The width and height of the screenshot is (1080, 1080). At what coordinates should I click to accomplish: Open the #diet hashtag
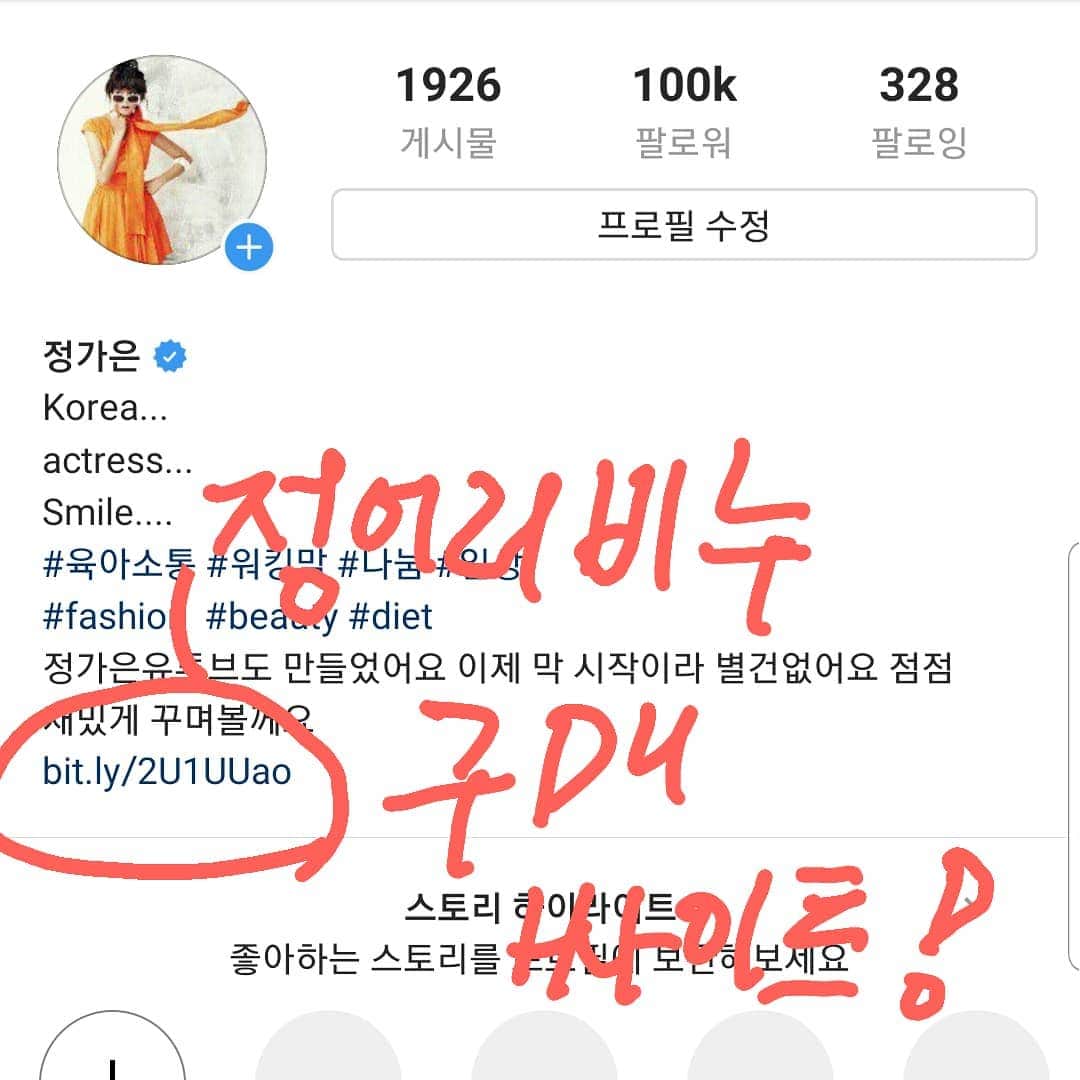[x=391, y=616]
